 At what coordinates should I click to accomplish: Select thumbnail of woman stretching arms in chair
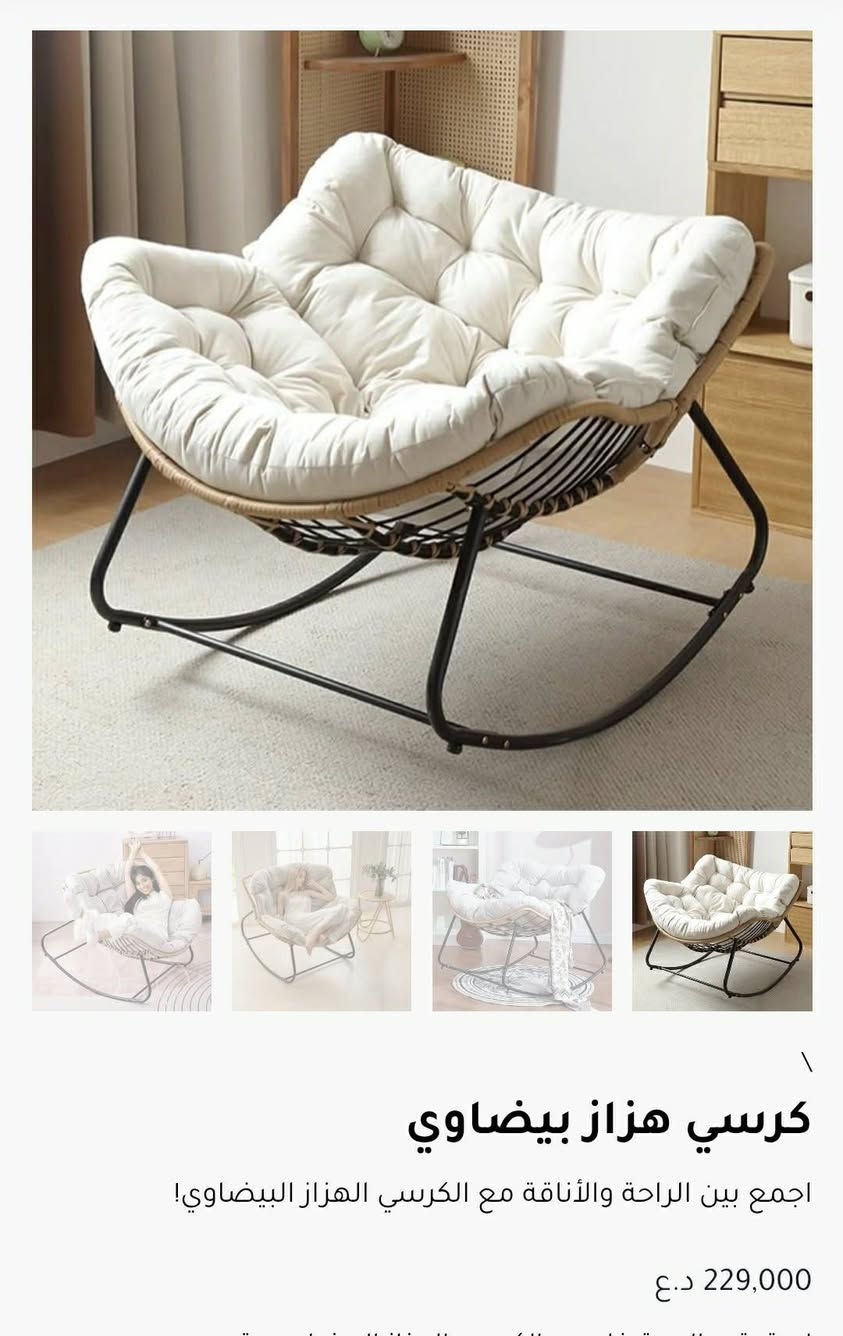pos(122,921)
